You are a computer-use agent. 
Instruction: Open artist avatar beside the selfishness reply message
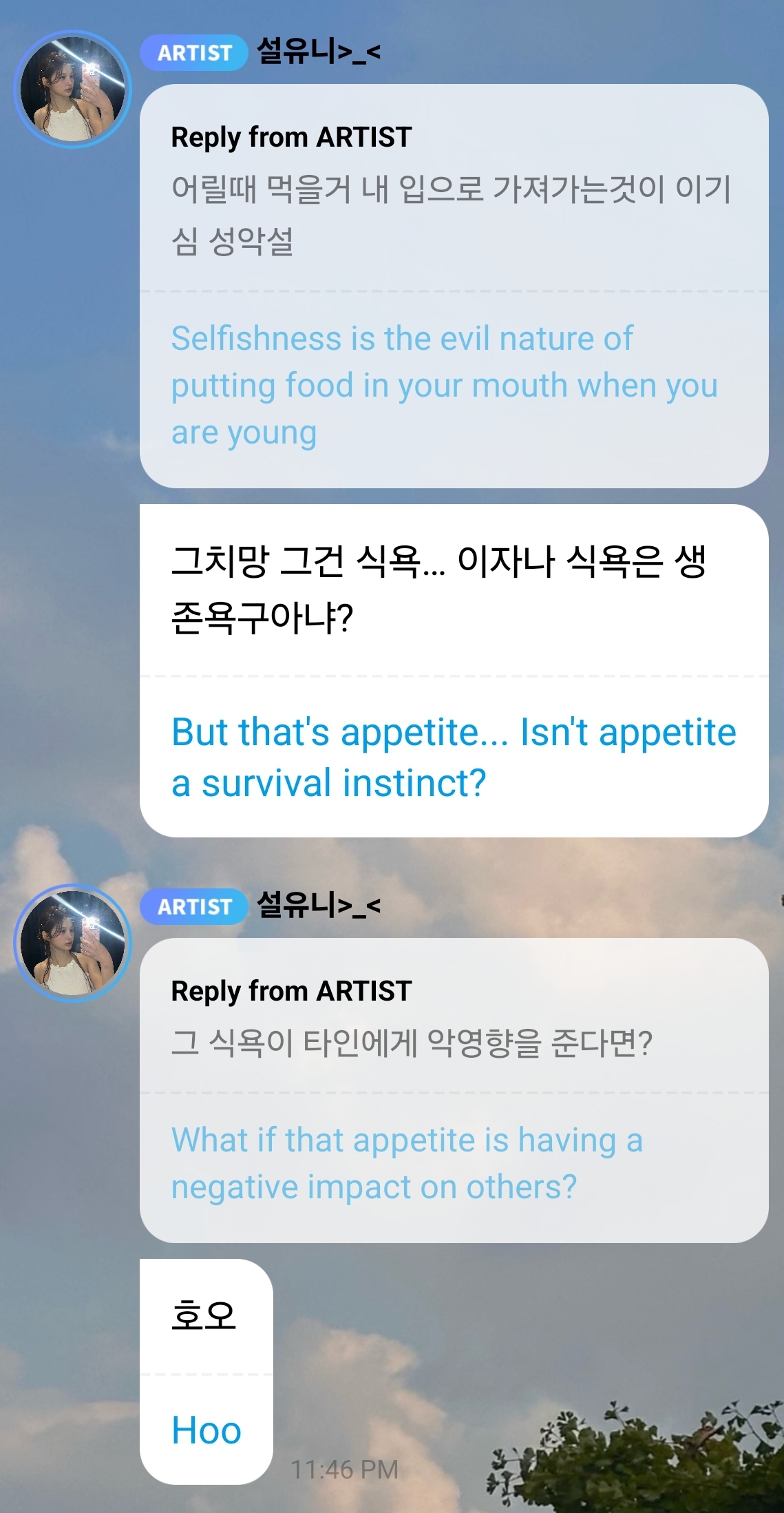tap(73, 89)
